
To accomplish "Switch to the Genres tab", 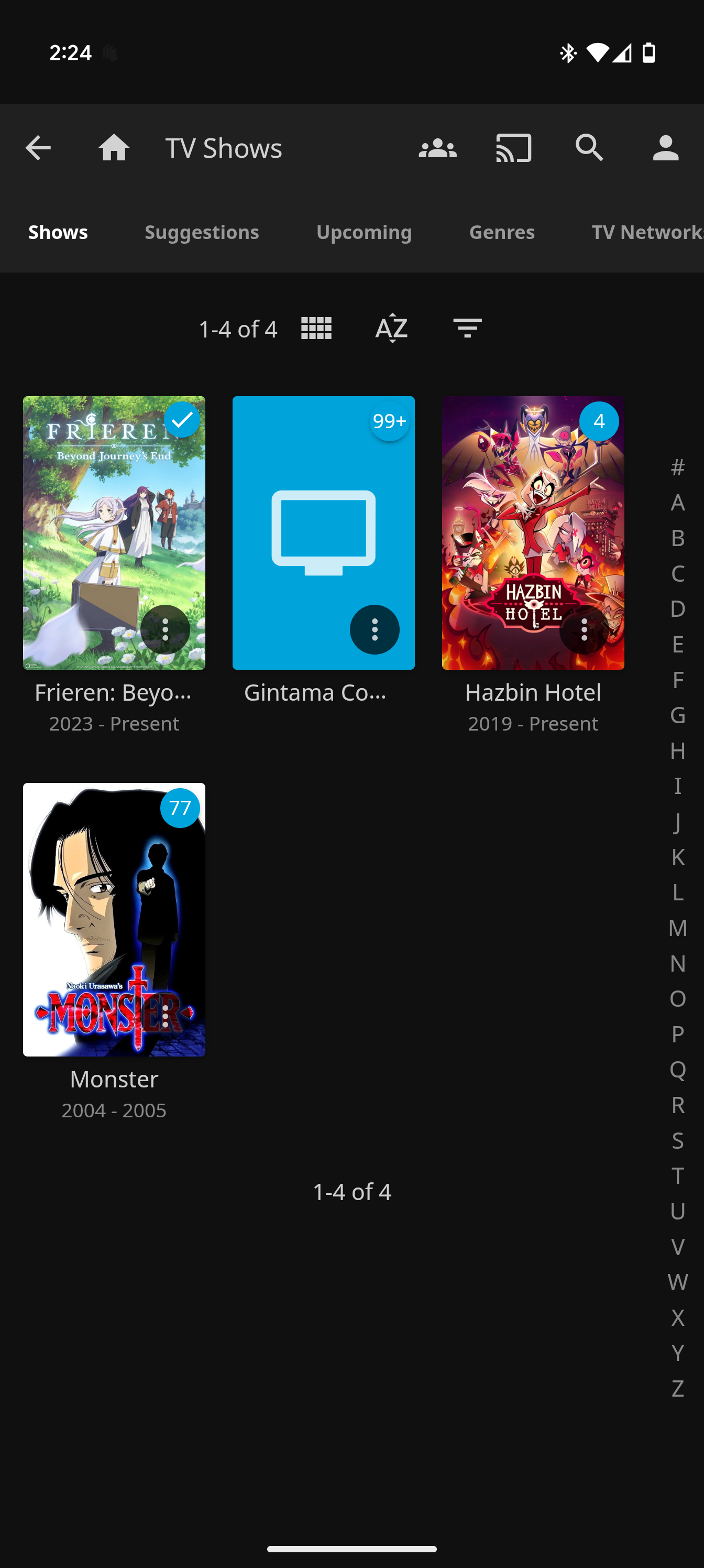I will tap(502, 232).
